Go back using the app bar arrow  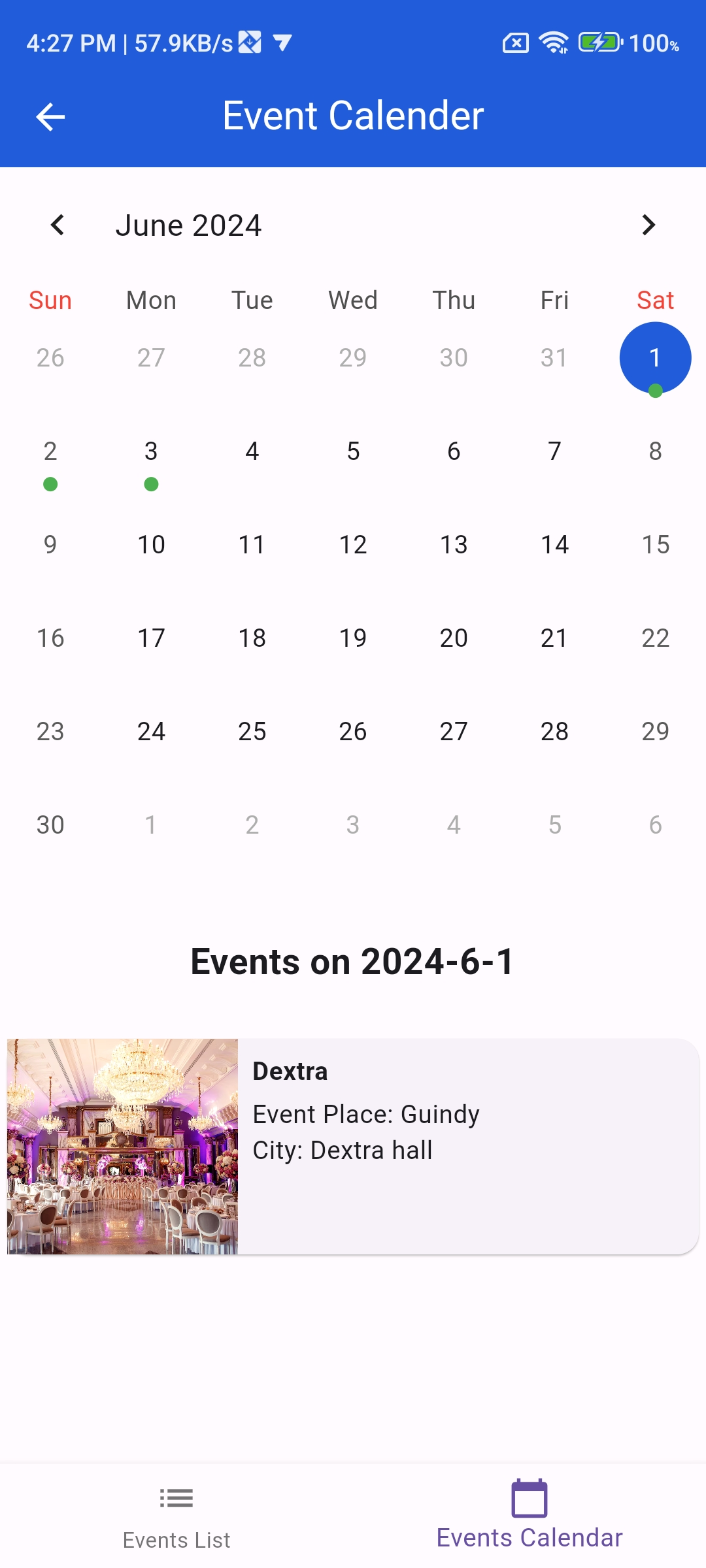(x=50, y=117)
